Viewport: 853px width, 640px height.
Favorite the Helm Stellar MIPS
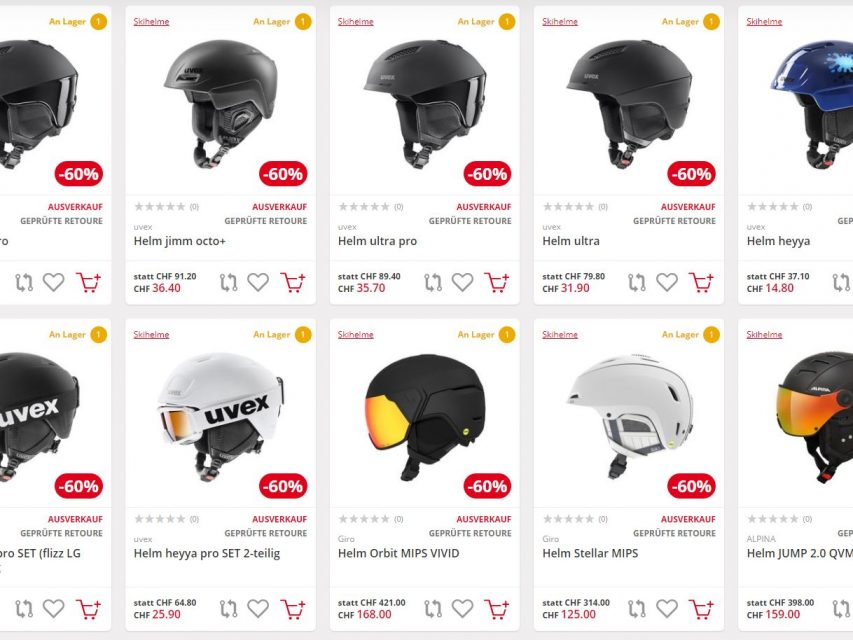click(x=667, y=608)
